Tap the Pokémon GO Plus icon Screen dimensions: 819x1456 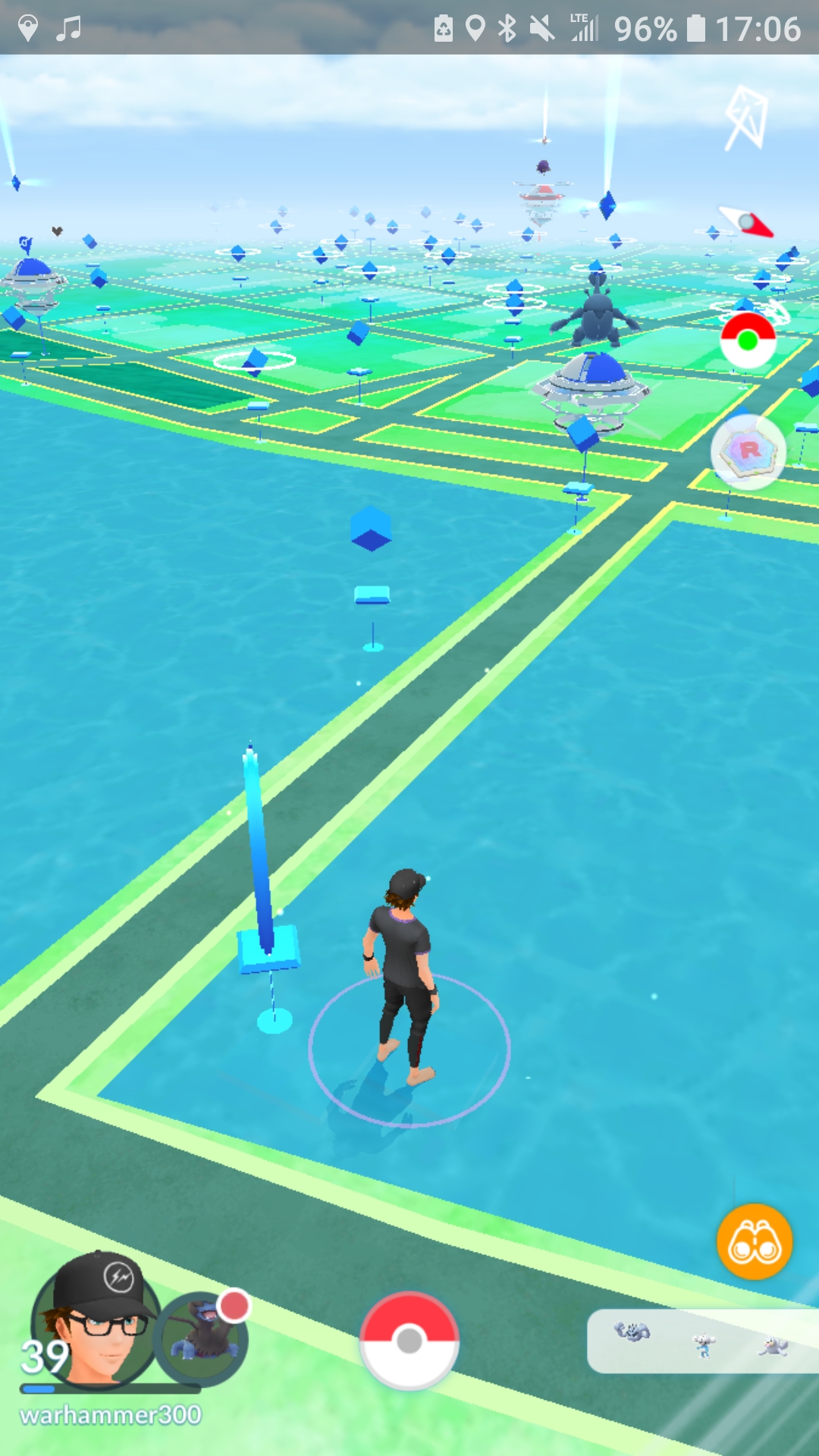point(748,341)
